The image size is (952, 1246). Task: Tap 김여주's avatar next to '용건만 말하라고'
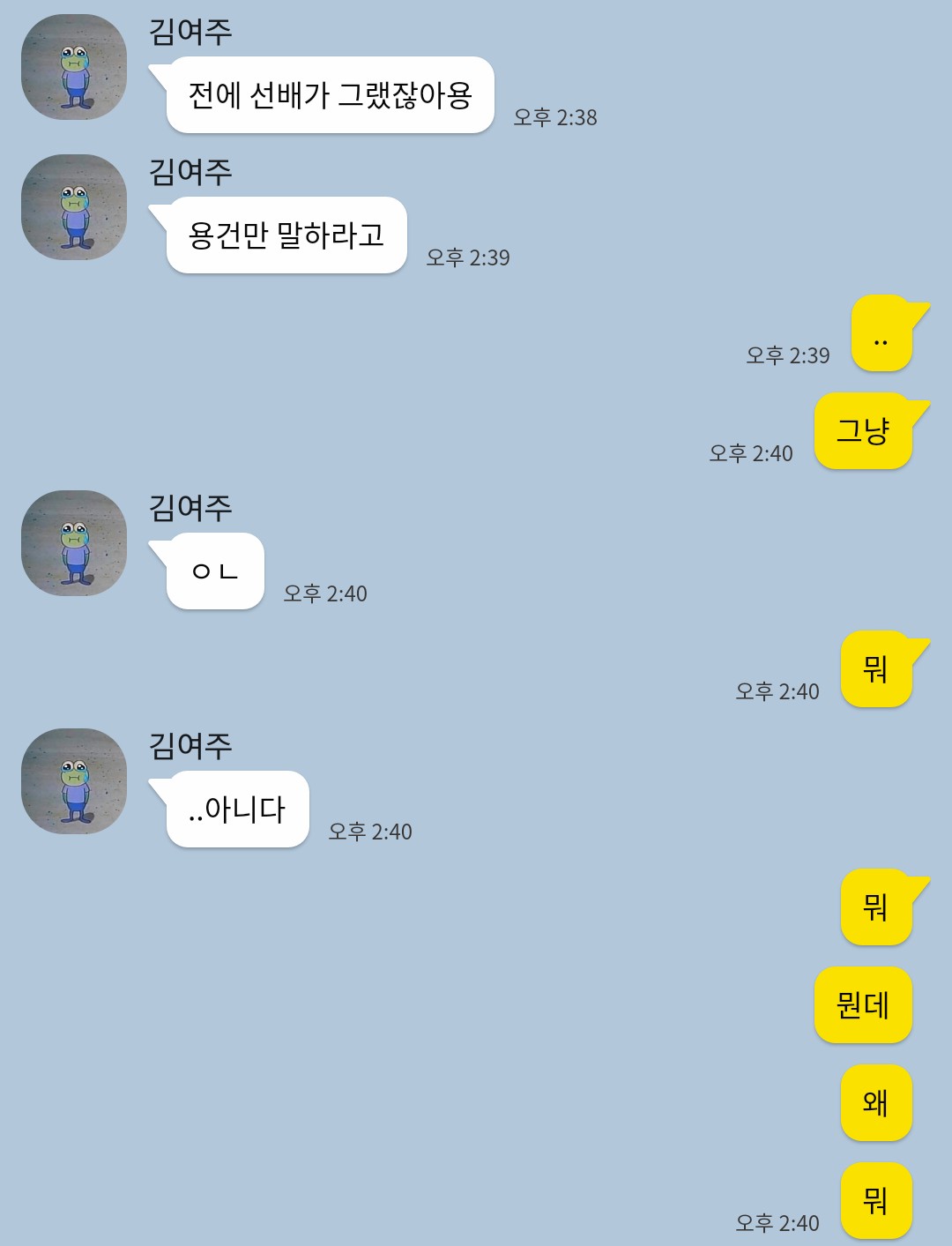pyautogui.click(x=74, y=207)
